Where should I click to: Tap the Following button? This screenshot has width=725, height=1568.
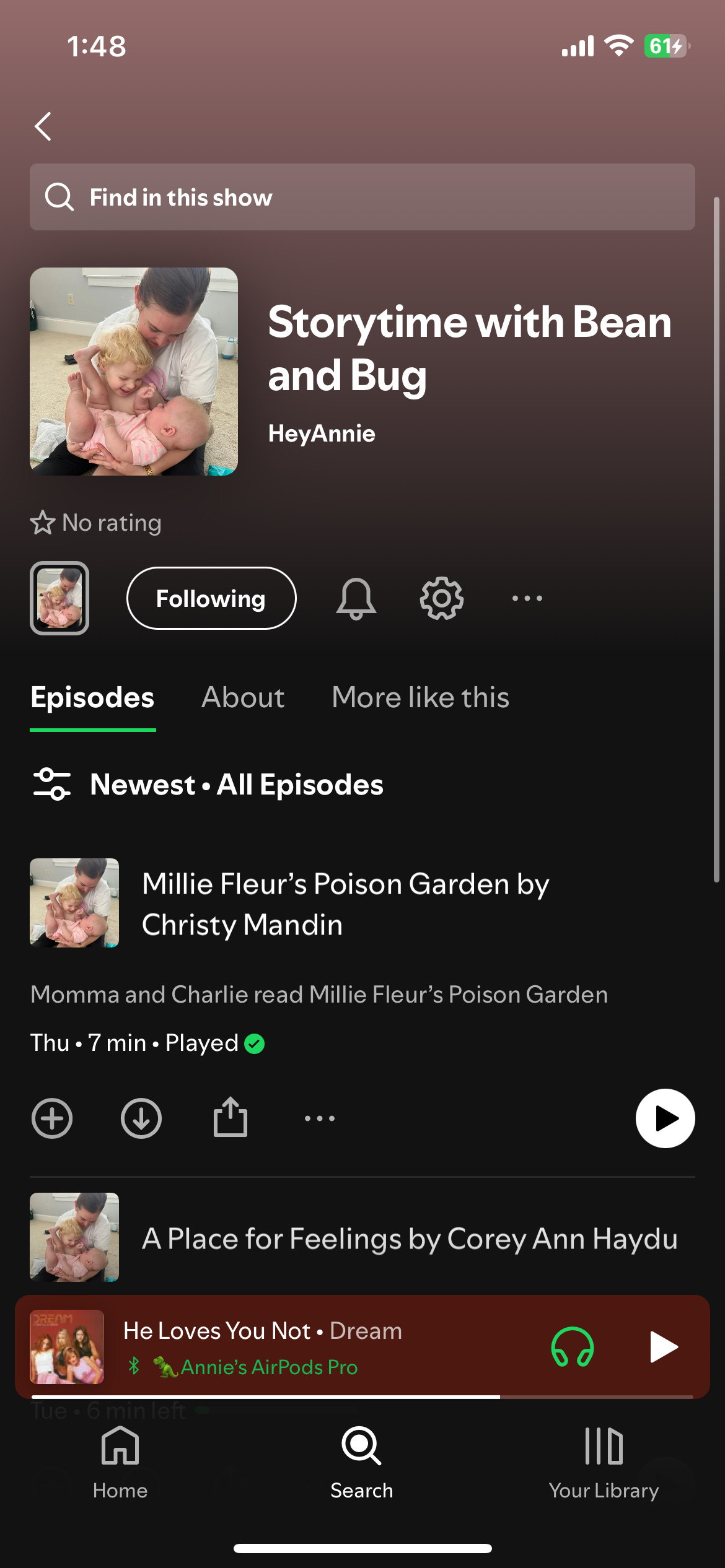pyautogui.click(x=211, y=598)
